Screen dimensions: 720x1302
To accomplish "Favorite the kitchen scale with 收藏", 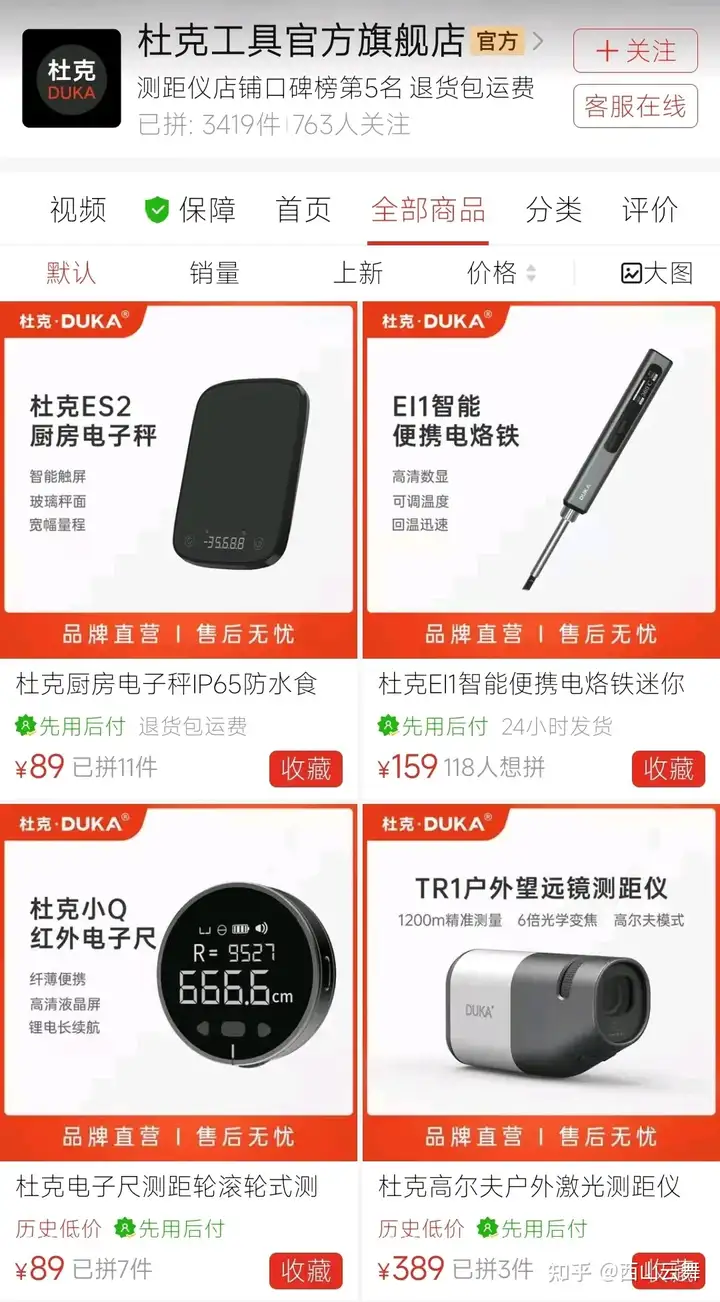I will coord(306,768).
